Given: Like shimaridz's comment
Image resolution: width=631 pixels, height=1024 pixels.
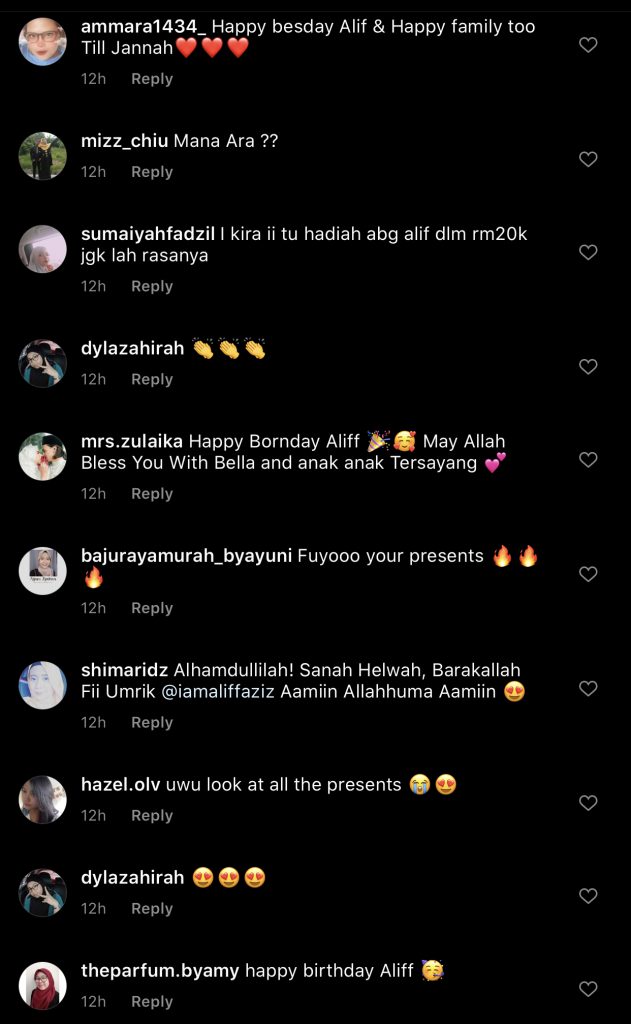Looking at the screenshot, I should coord(588,689).
